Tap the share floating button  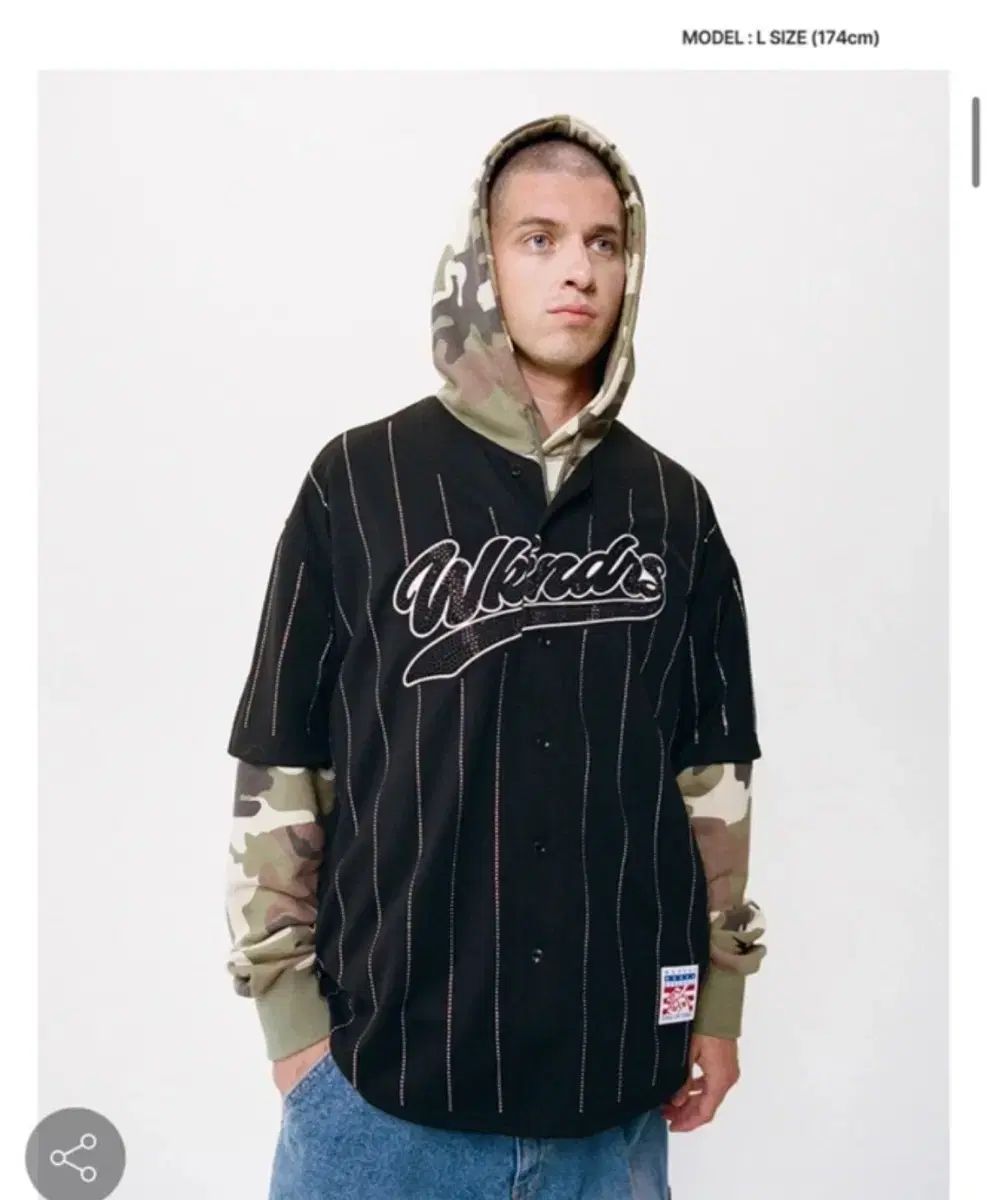click(75, 1156)
